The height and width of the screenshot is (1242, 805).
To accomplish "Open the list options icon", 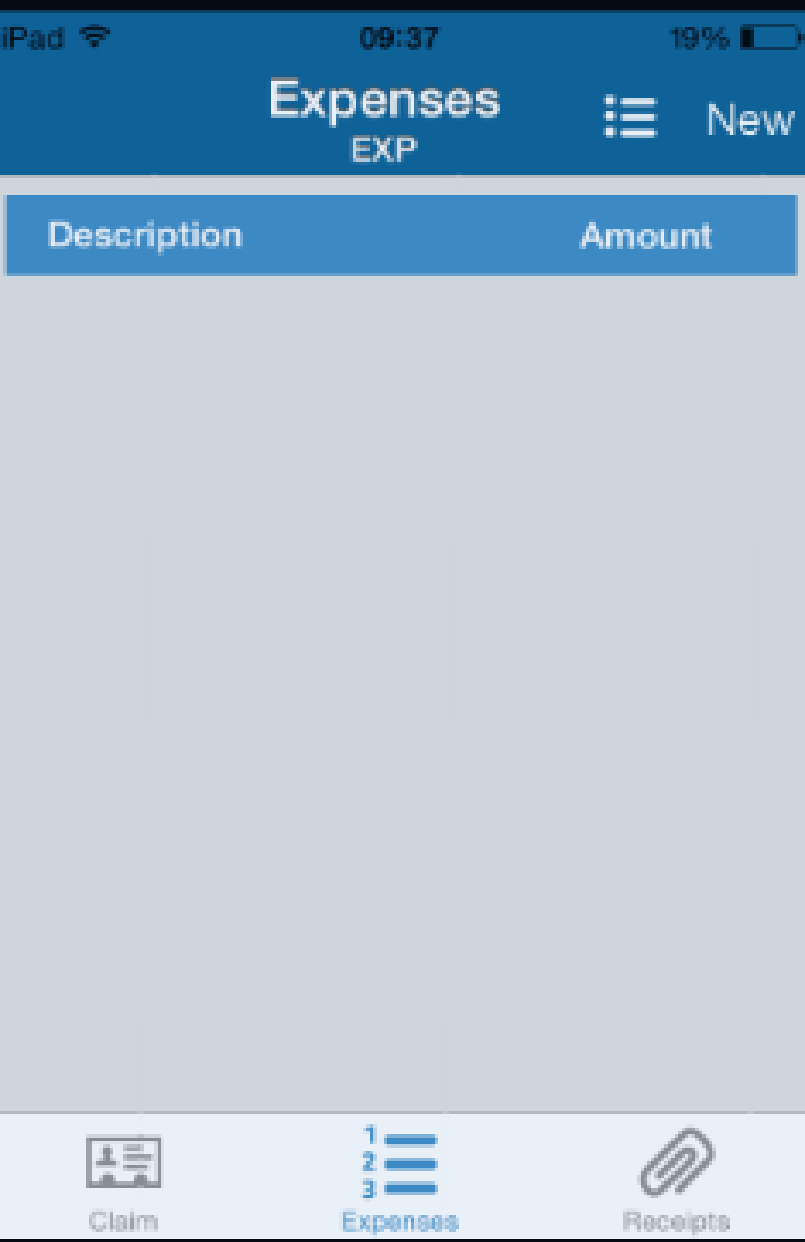I will (x=630, y=119).
